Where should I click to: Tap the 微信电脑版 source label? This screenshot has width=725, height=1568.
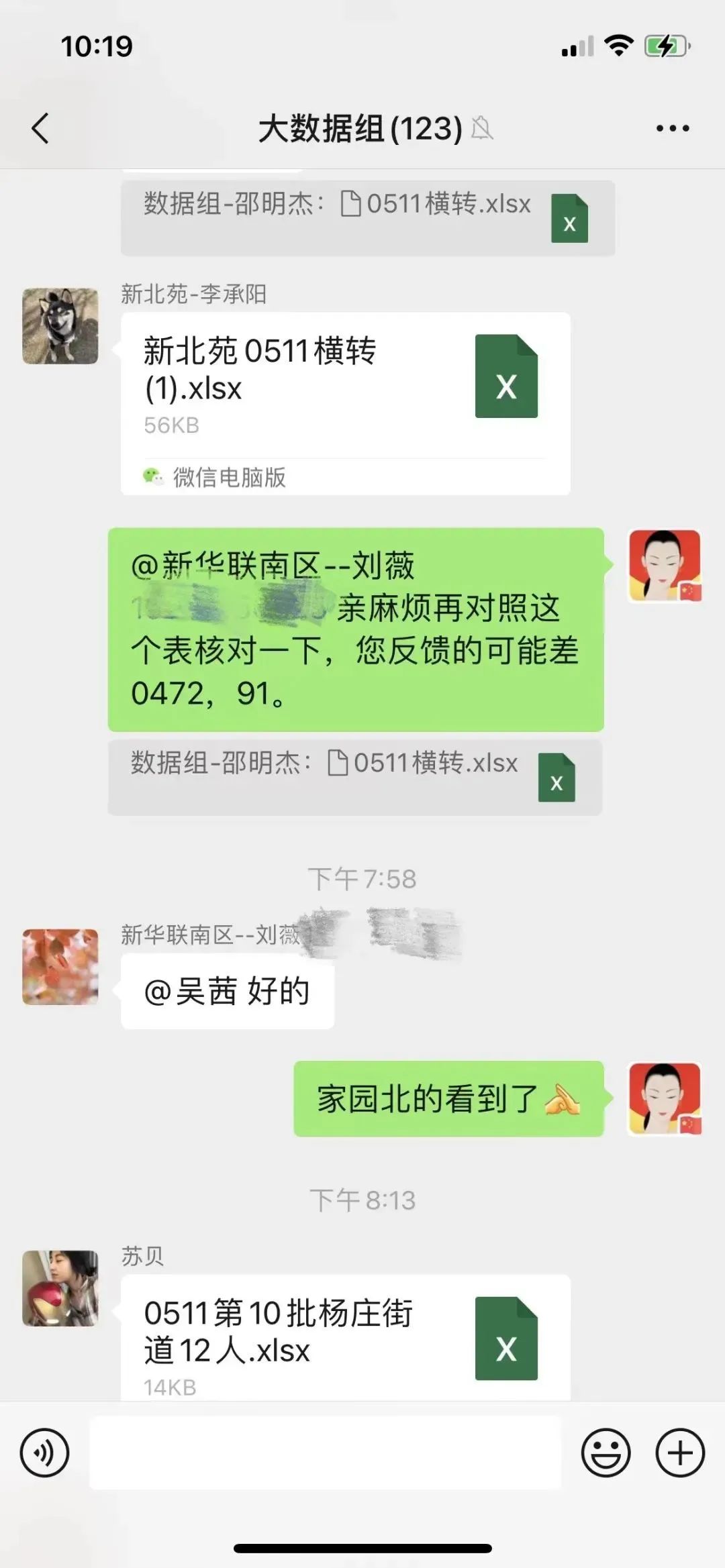[x=215, y=478]
